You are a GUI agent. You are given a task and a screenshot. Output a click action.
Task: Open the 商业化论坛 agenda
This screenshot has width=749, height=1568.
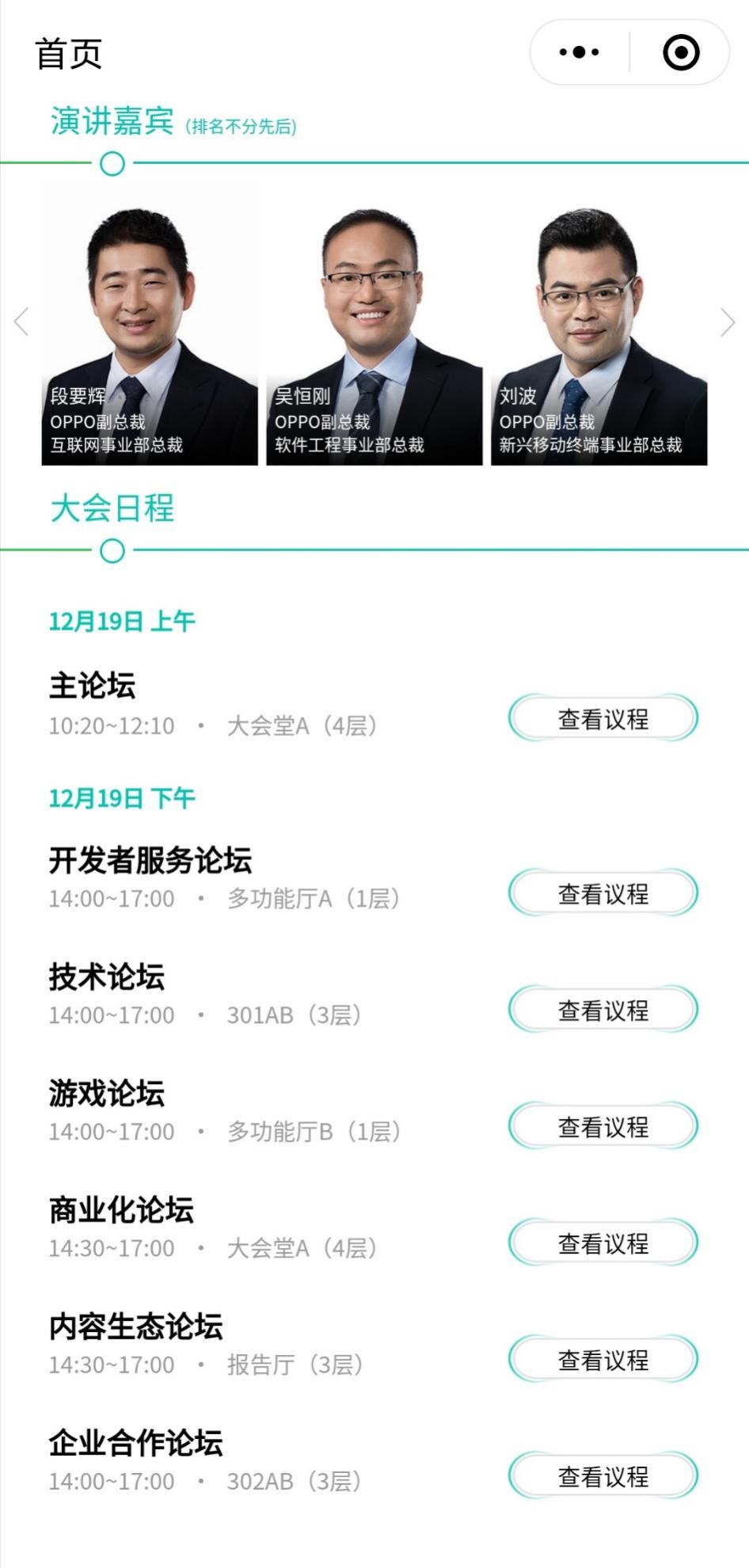coord(603,1243)
